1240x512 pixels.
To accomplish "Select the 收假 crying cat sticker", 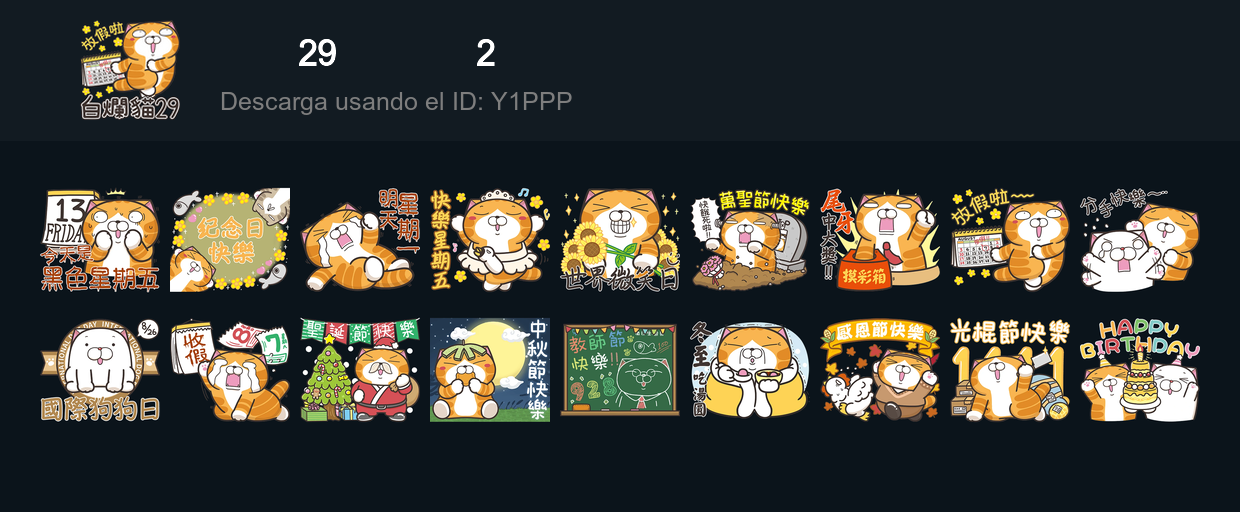I will click(230, 370).
